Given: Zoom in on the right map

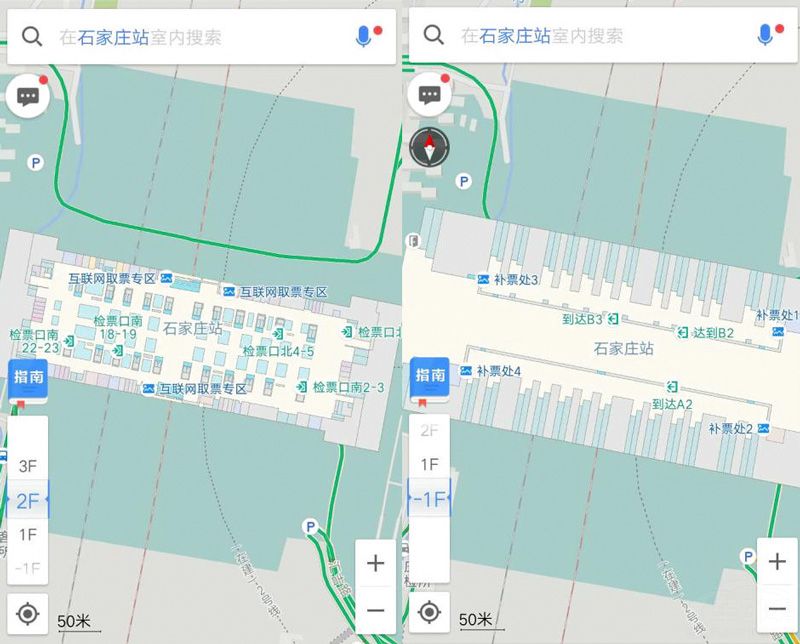Looking at the screenshot, I should click(x=777, y=562).
